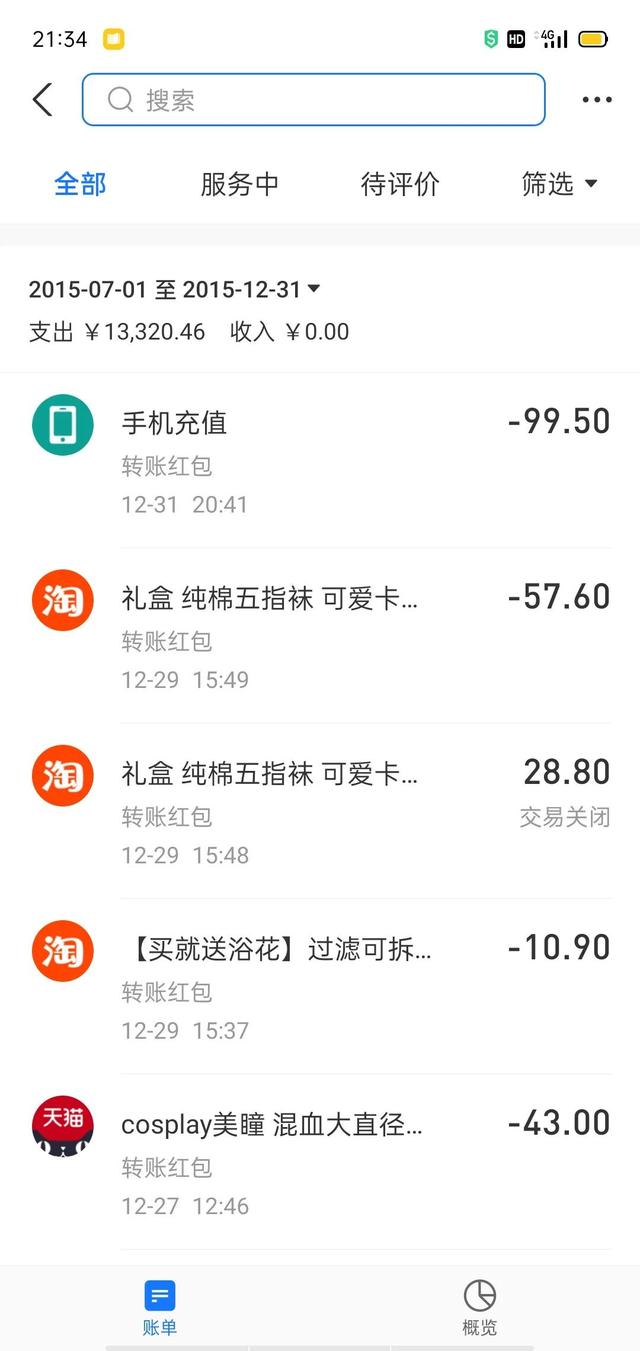Change the 2015-07-01 至 2015-12-31 date range
The height and width of the screenshot is (1351, 640).
(174, 290)
